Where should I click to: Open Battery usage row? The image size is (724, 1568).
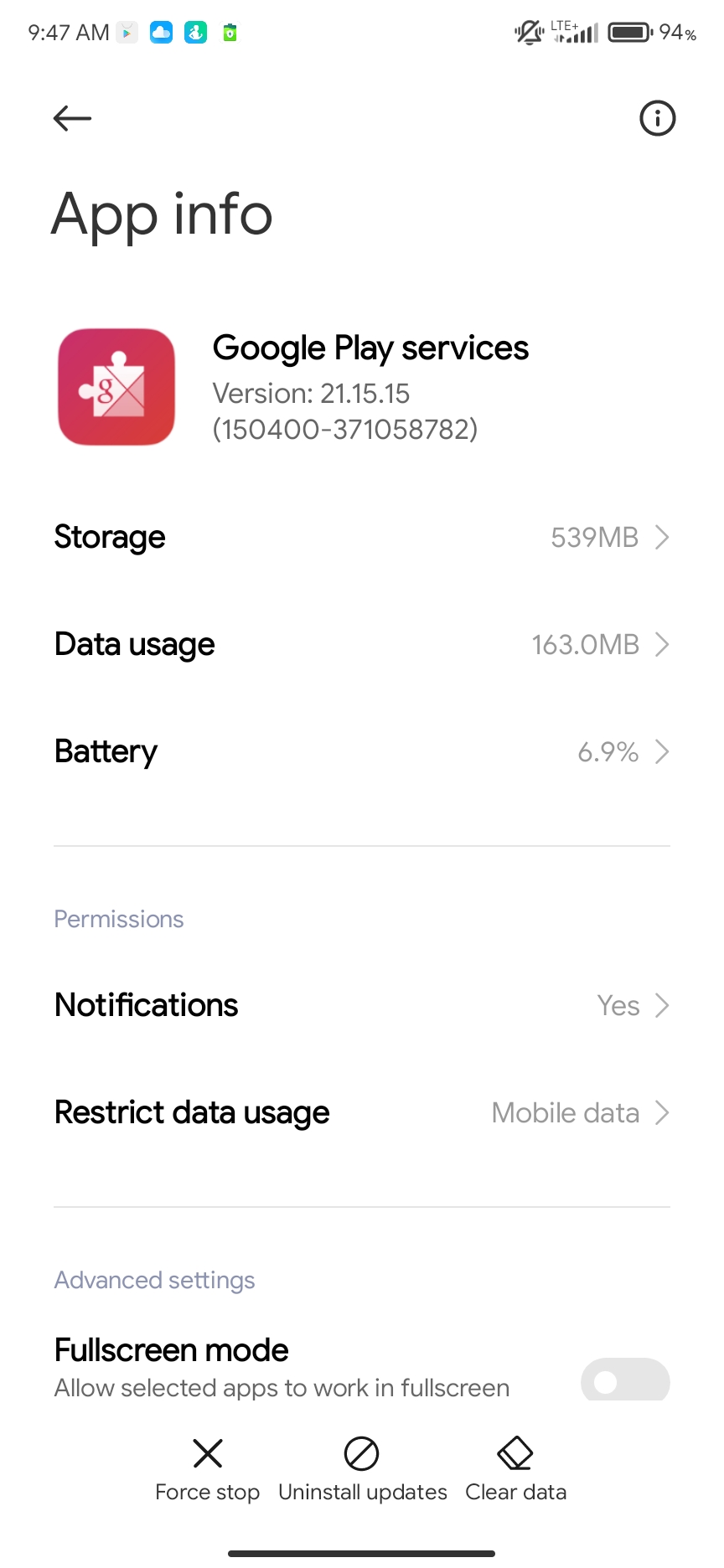362,751
